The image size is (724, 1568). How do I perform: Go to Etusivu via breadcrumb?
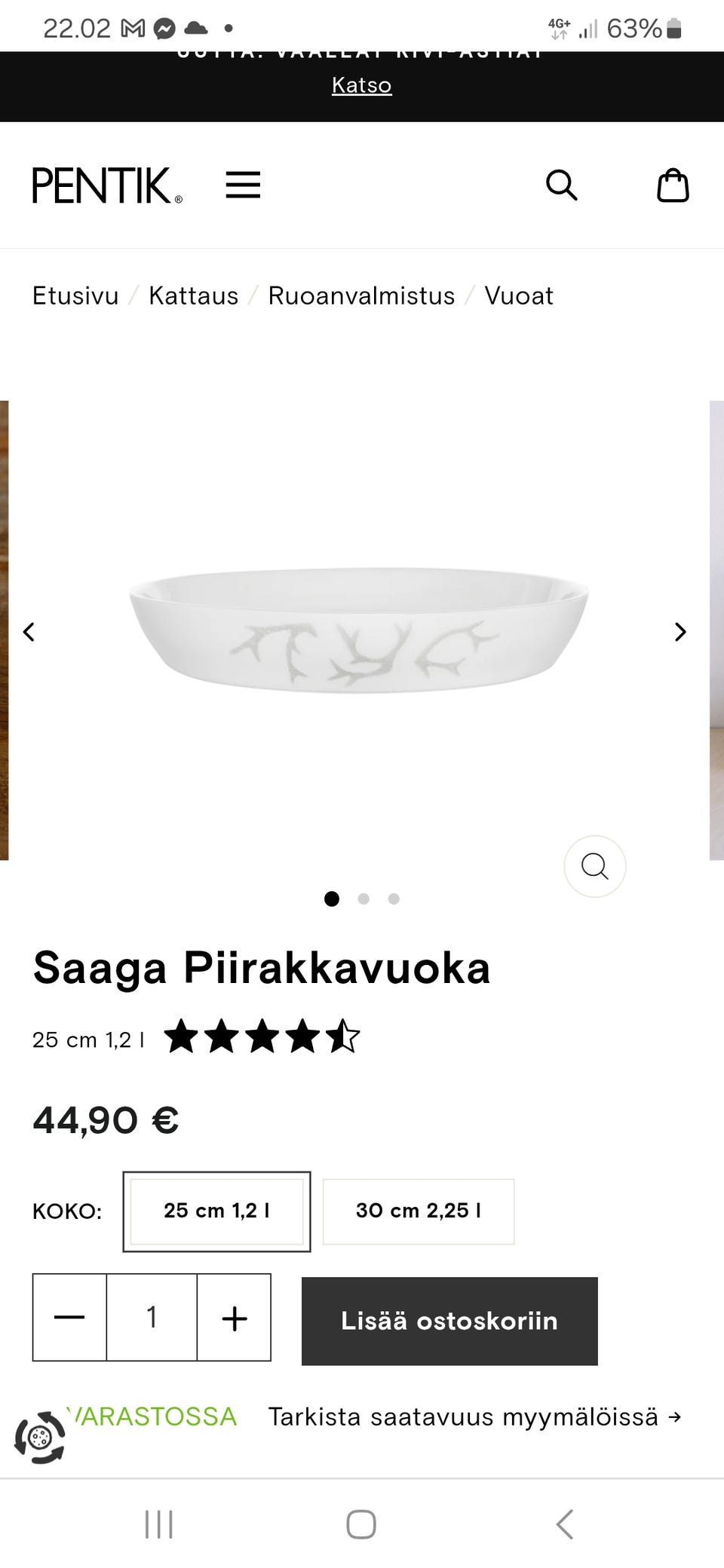(75, 296)
